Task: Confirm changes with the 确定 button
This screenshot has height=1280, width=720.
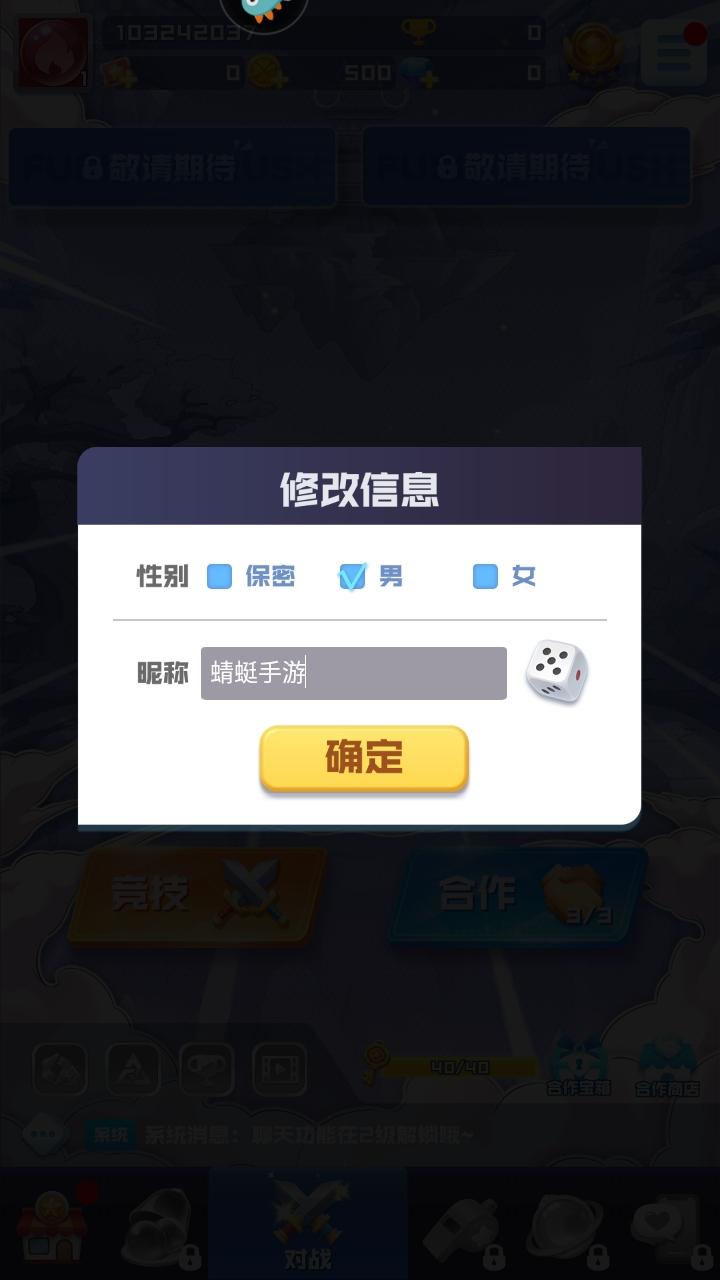Action: click(x=364, y=758)
